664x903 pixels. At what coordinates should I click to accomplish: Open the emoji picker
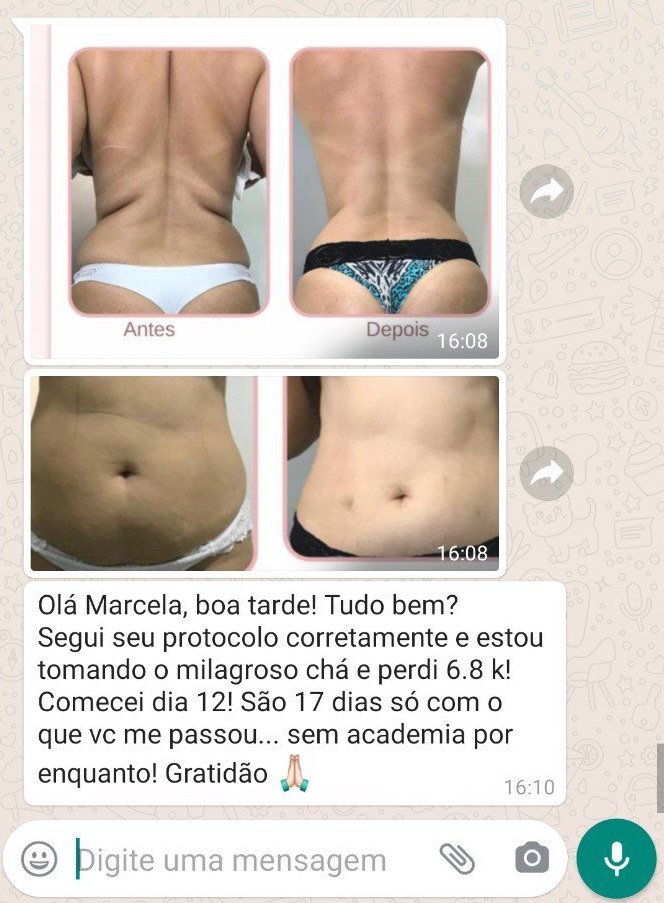click(x=39, y=858)
